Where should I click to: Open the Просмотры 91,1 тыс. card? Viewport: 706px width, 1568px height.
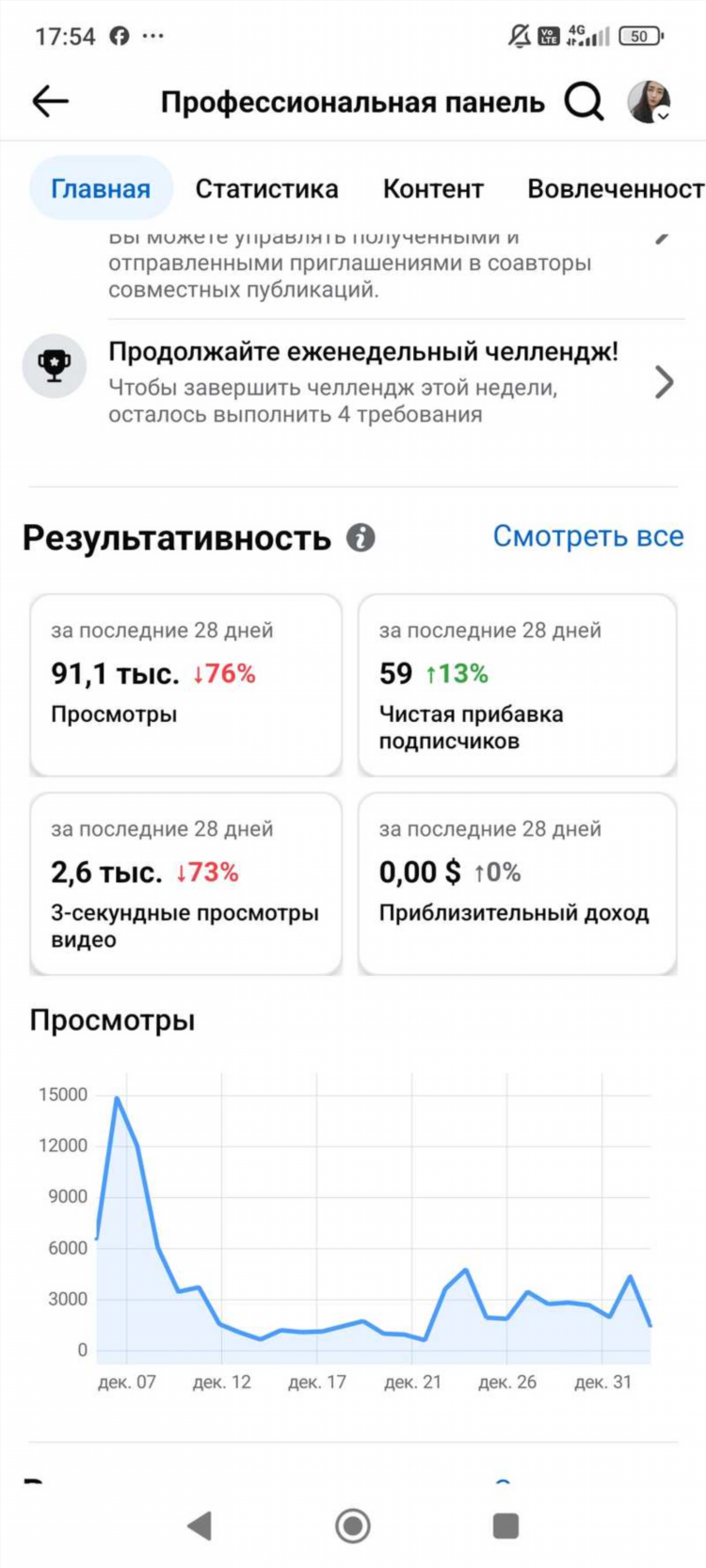point(185,684)
